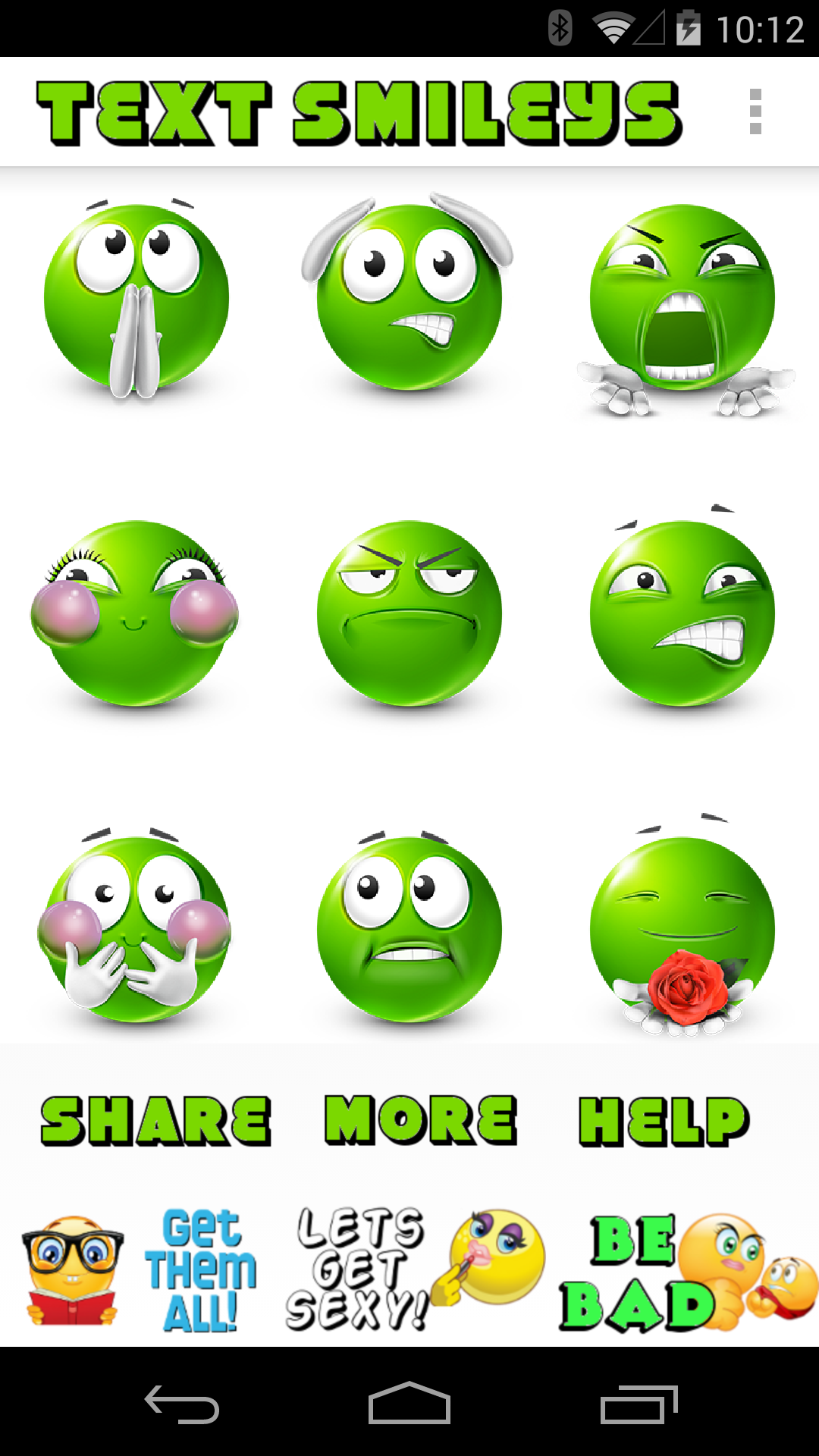Image resolution: width=819 pixels, height=1456 pixels.
Task: Tap the SHARE button
Action: tap(155, 1121)
